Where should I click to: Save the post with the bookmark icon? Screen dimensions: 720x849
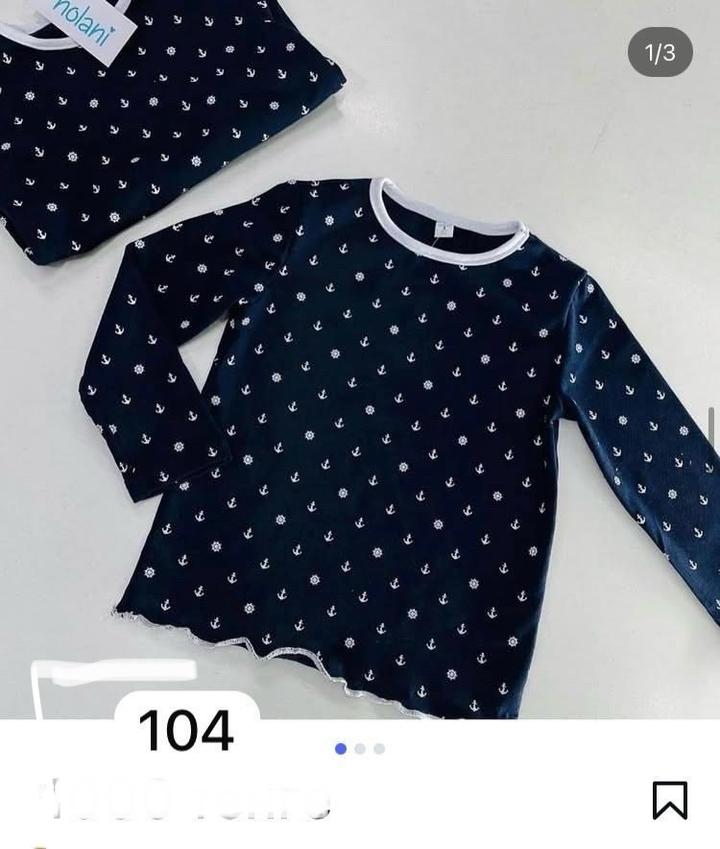click(669, 800)
